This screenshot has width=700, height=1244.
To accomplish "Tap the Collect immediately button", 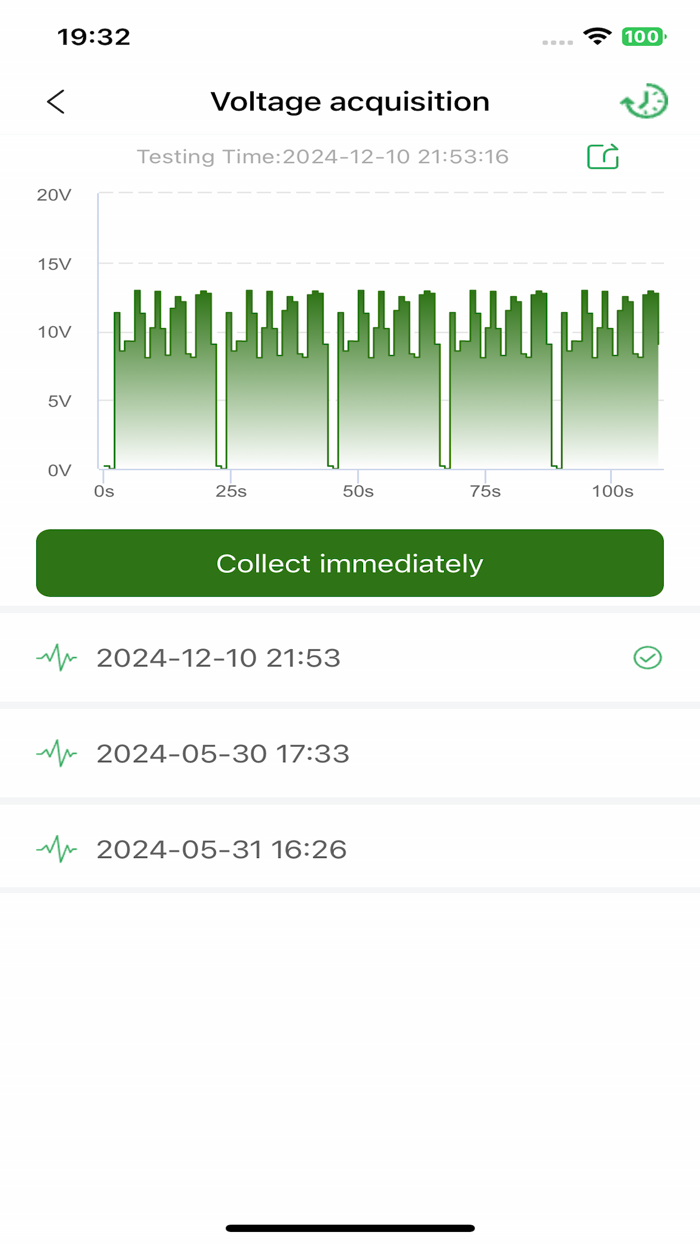I will [x=350, y=563].
